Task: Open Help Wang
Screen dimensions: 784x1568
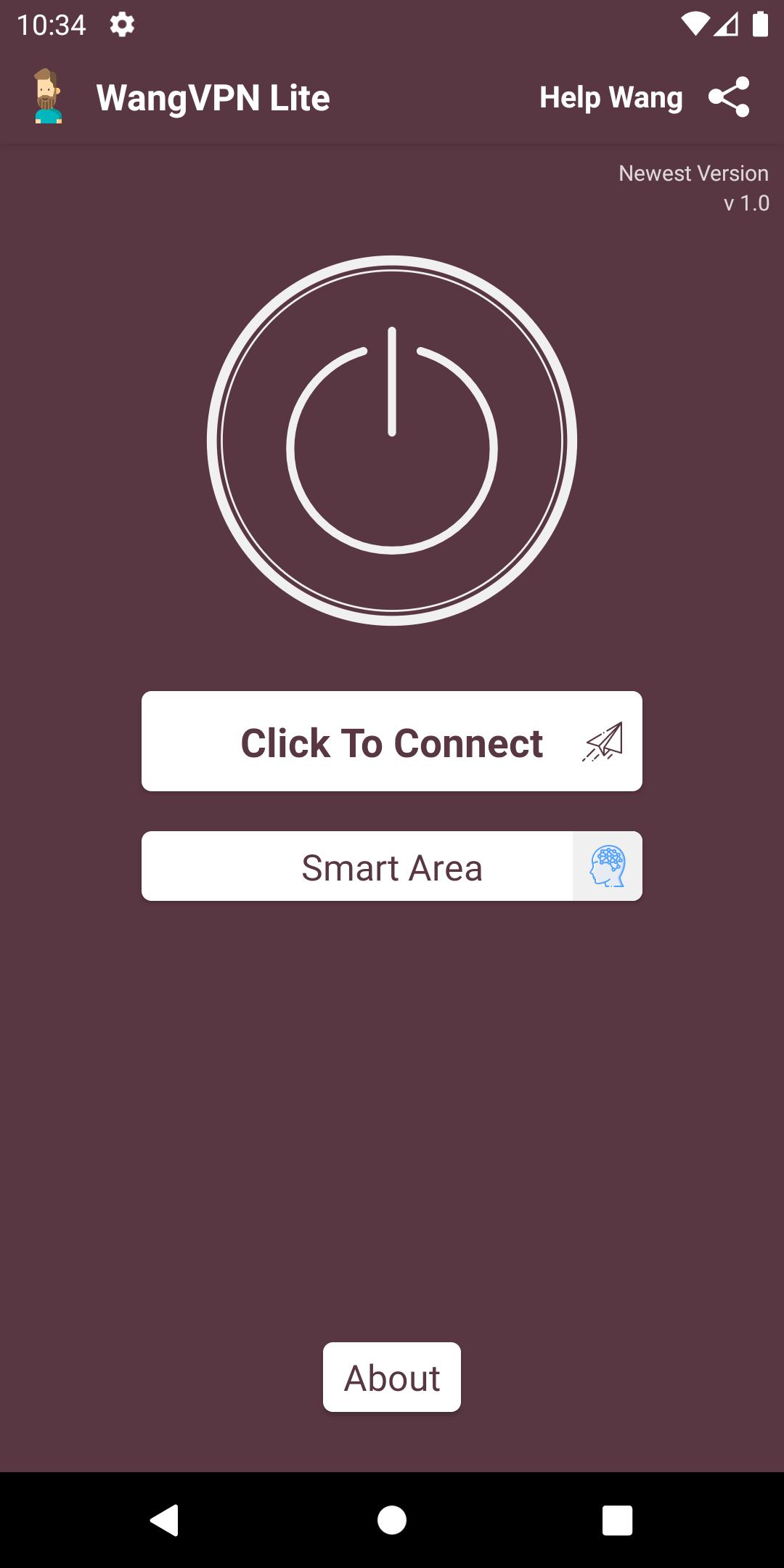Action: (611, 97)
